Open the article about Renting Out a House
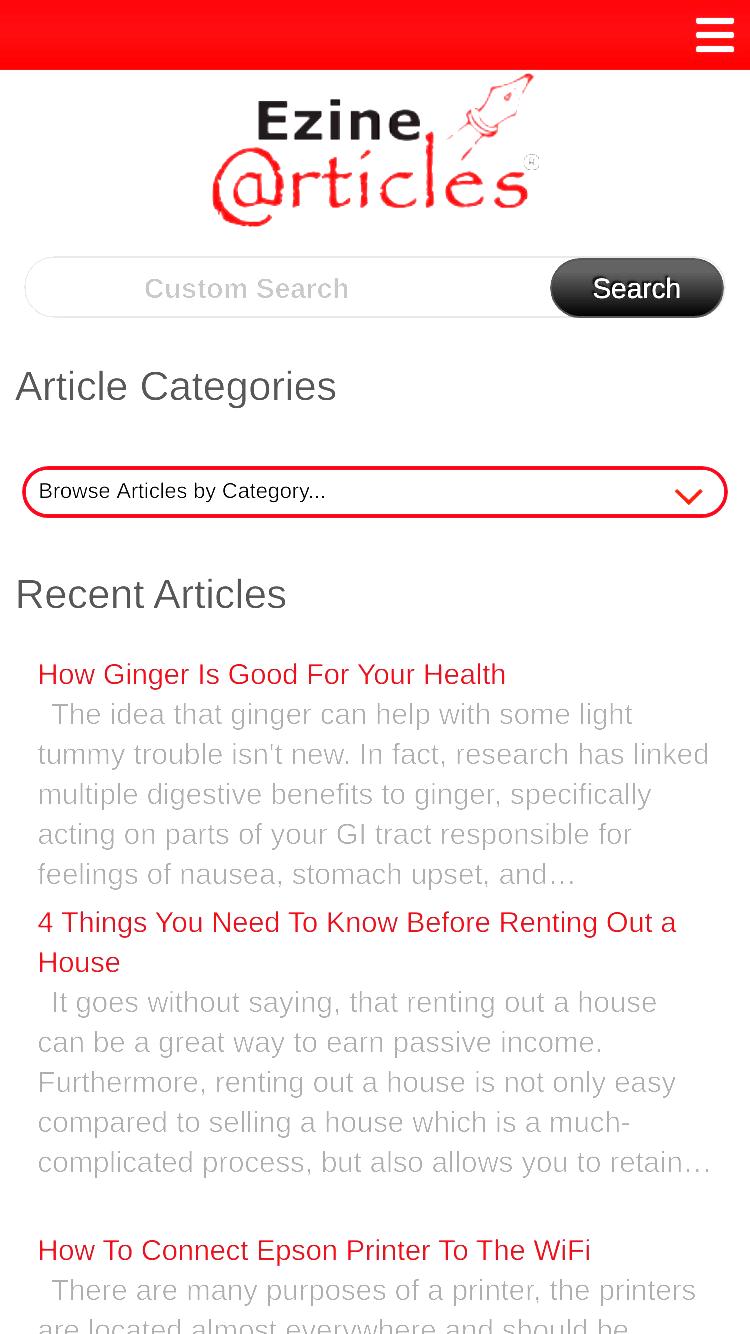Viewport: 750px width, 1334px height. click(x=357, y=942)
